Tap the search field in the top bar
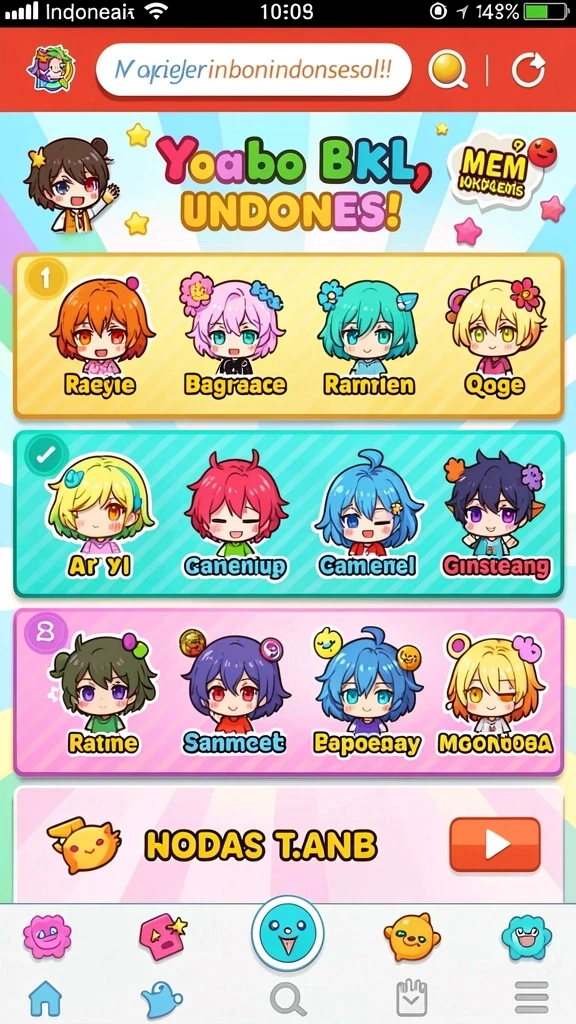576x1024 pixels. click(253, 70)
